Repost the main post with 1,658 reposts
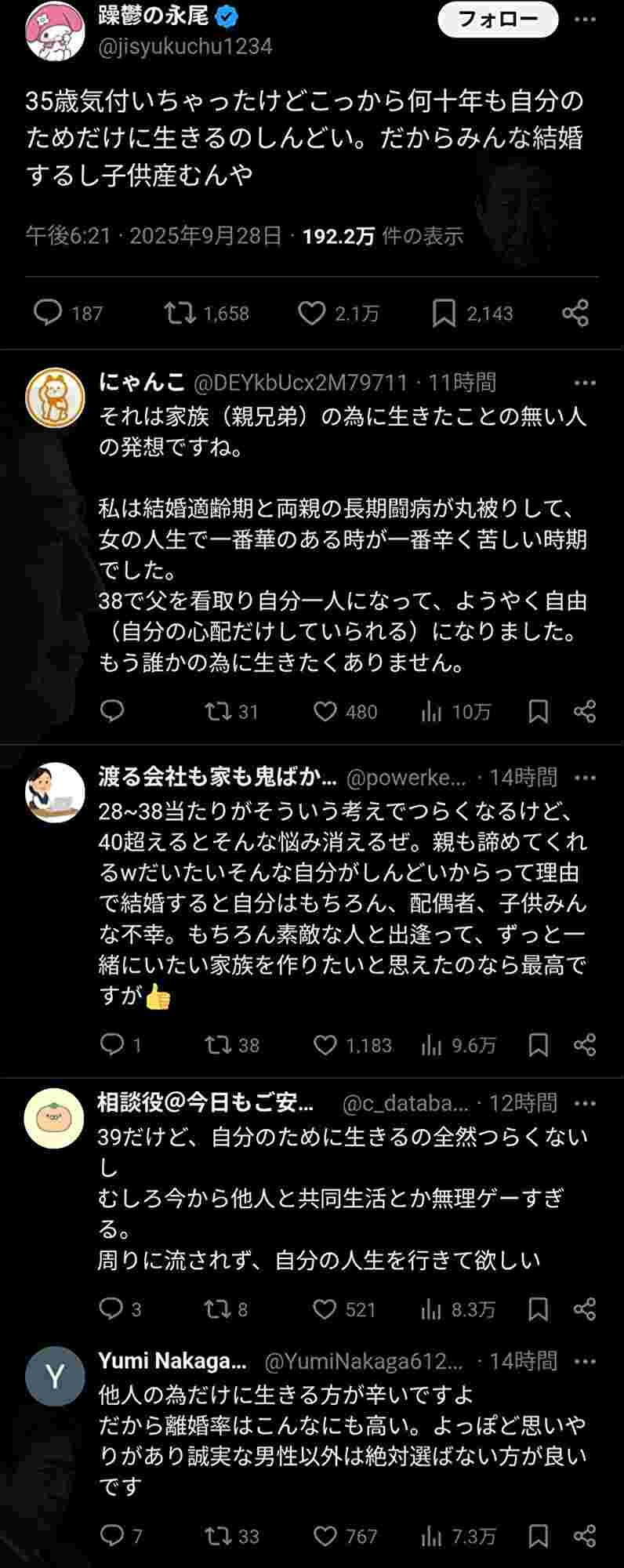 (x=180, y=313)
